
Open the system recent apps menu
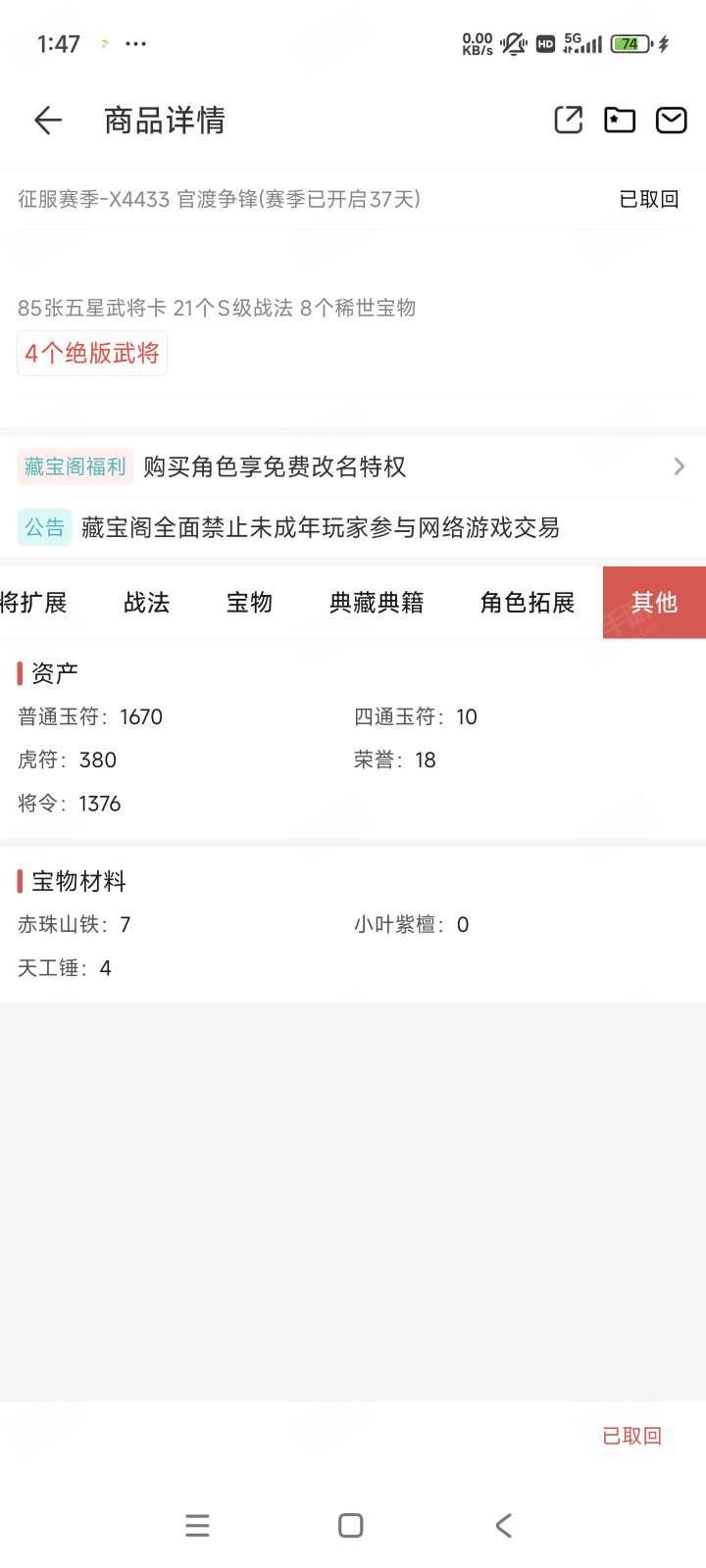(x=197, y=1525)
